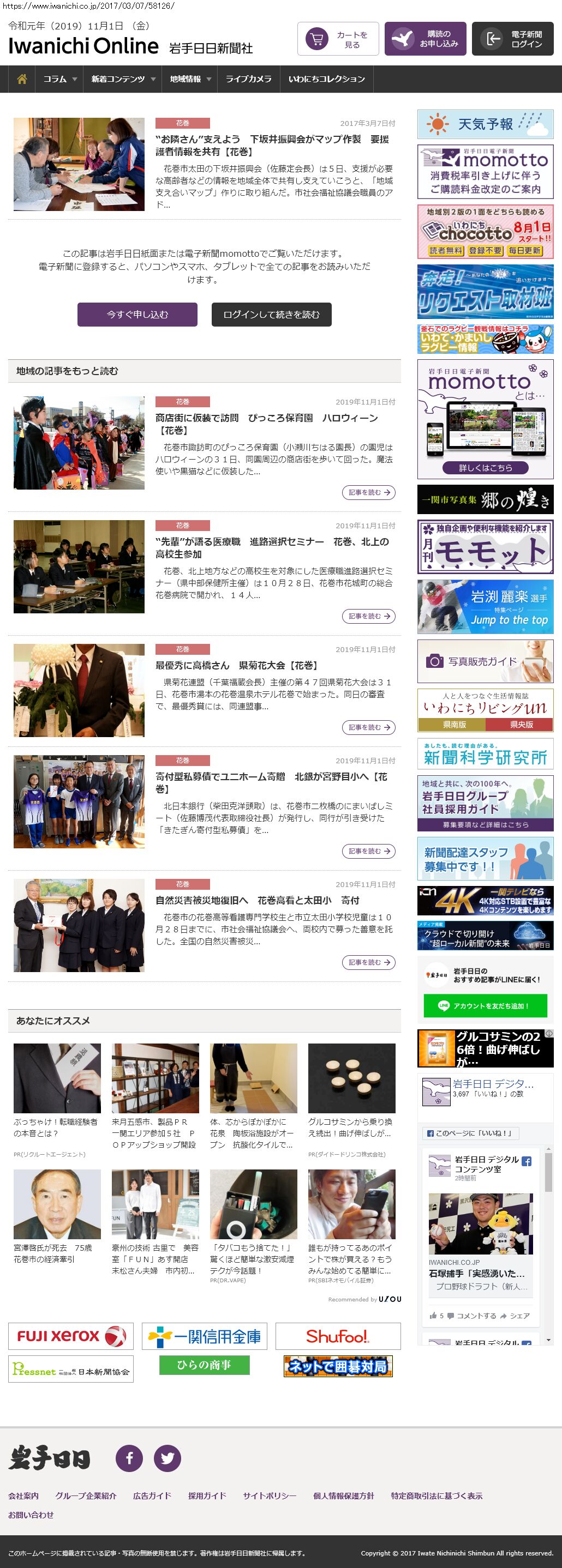Open the 天気予報 banner
Image resolution: width=562 pixels, height=1568 pixels.
click(x=485, y=124)
